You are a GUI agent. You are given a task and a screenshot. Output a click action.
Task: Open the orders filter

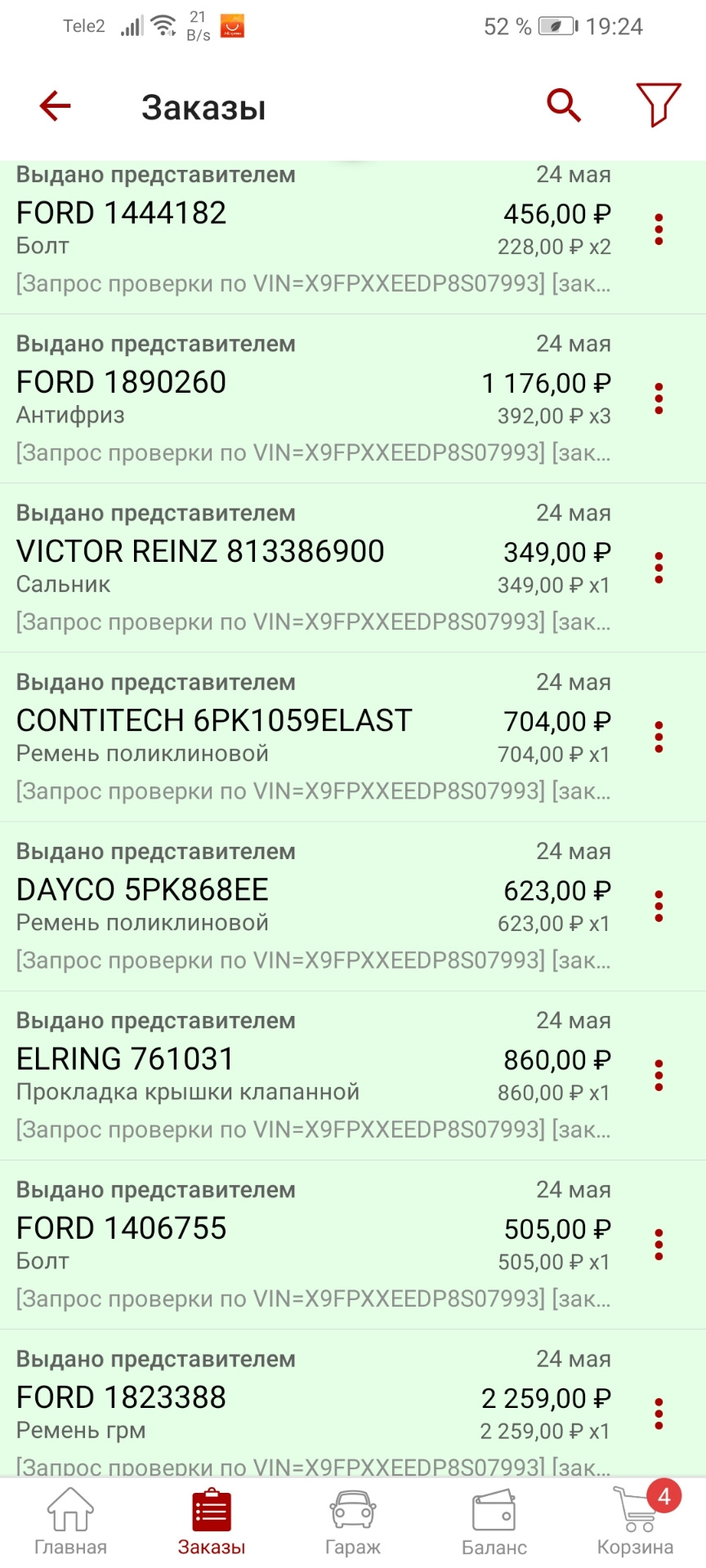658,105
